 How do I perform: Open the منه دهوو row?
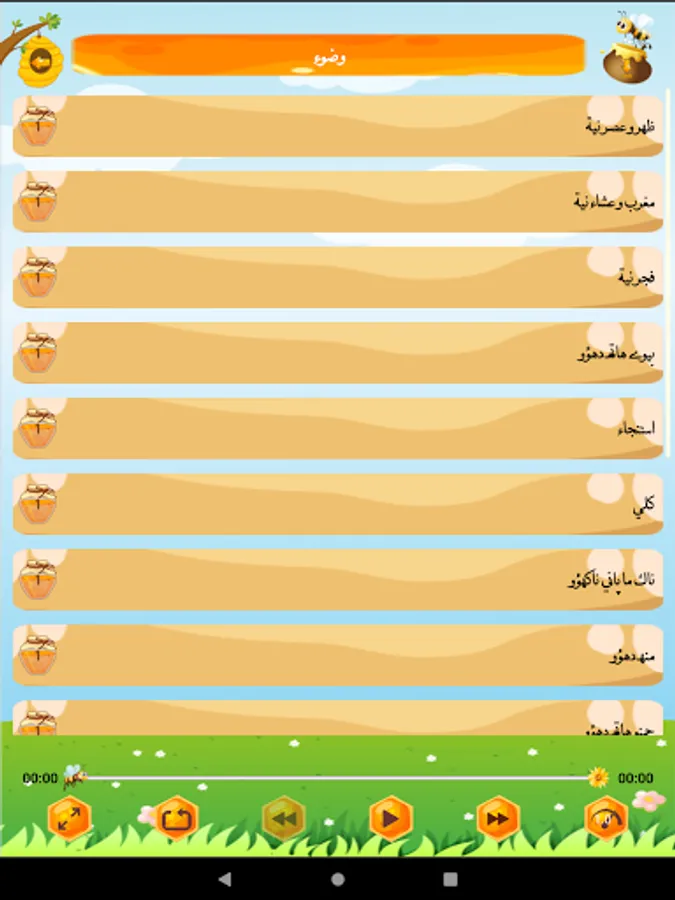tap(338, 655)
